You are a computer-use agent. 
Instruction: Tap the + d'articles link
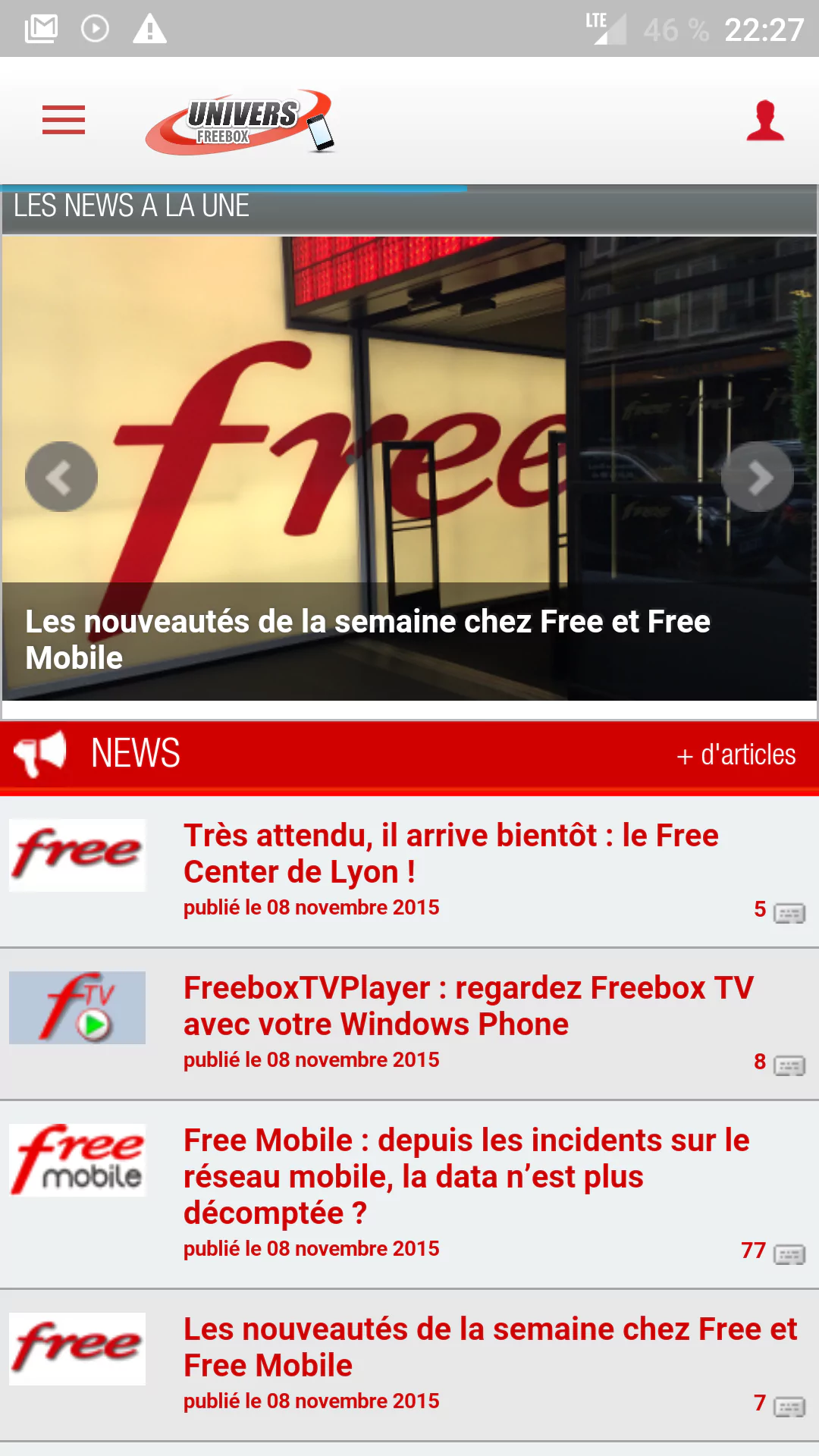[736, 755]
